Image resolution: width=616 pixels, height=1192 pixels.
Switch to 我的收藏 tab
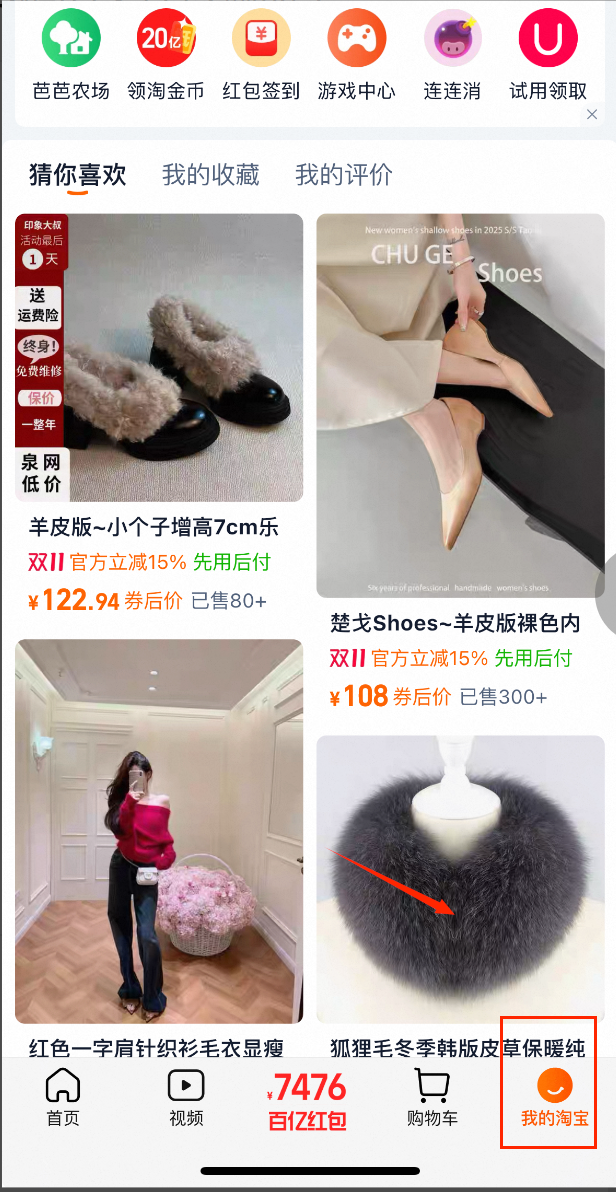(x=210, y=175)
